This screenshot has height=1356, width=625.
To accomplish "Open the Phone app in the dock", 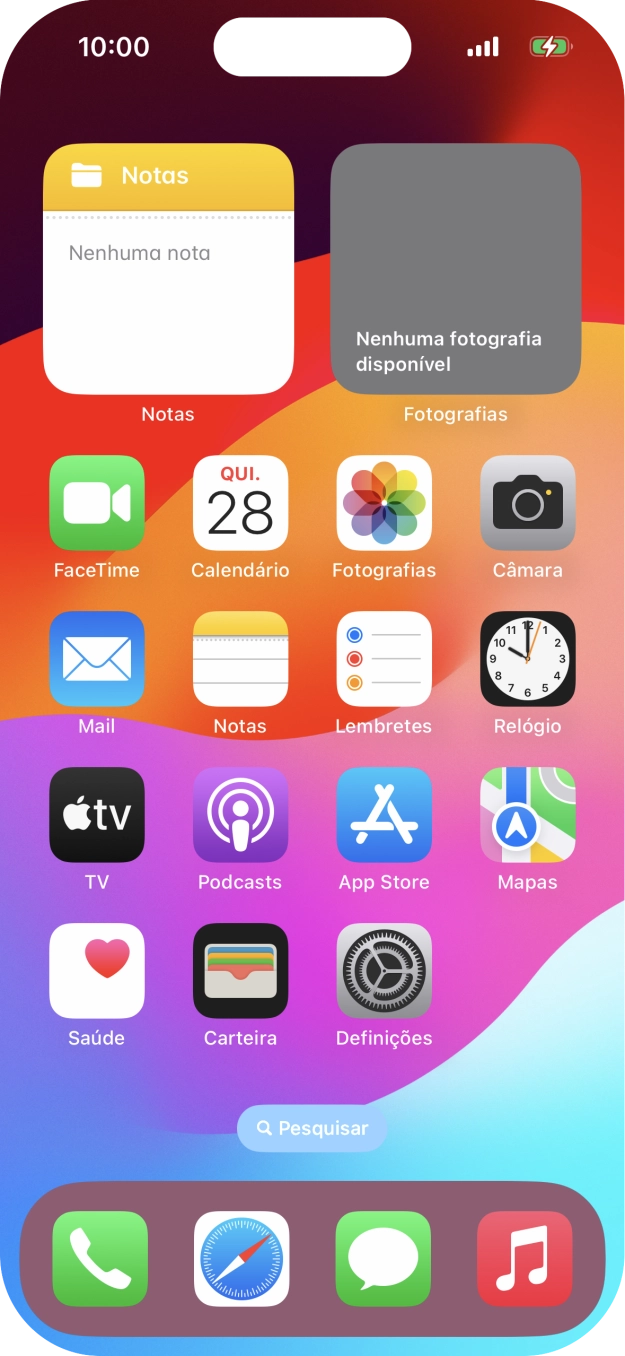I will tap(100, 1259).
